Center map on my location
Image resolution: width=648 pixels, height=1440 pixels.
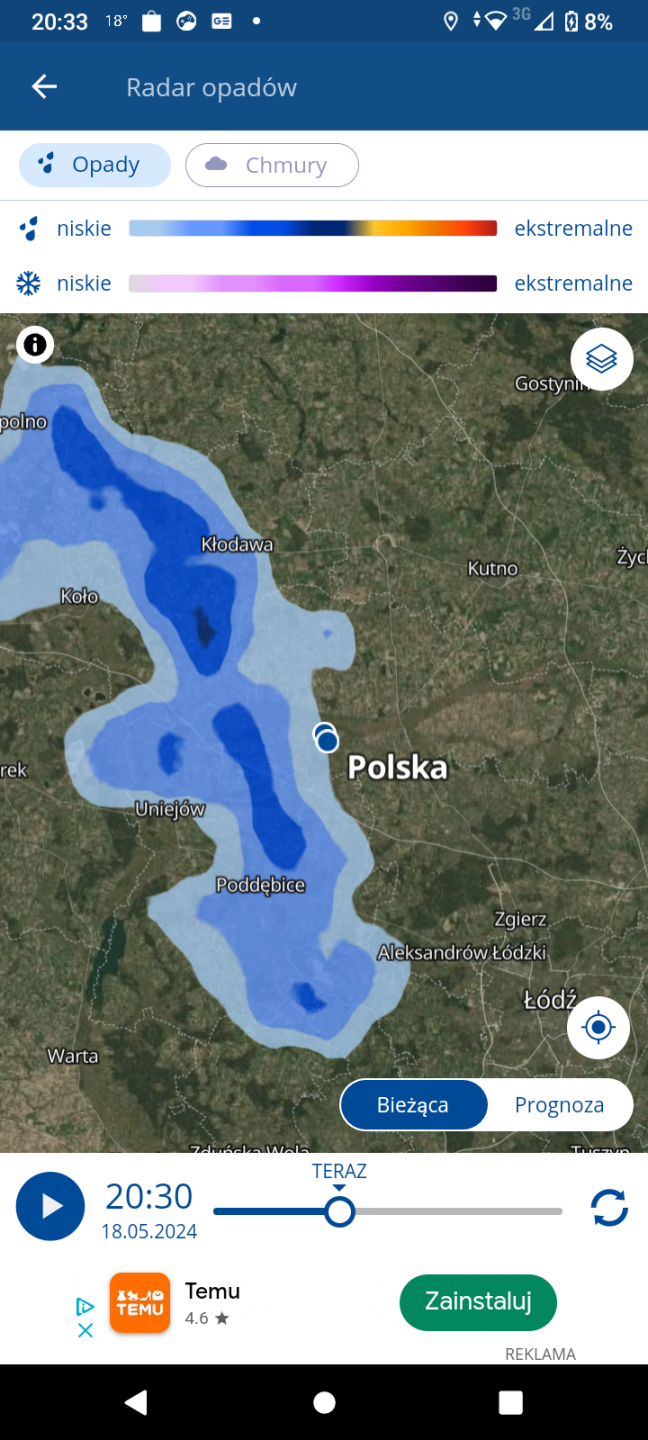point(598,1027)
